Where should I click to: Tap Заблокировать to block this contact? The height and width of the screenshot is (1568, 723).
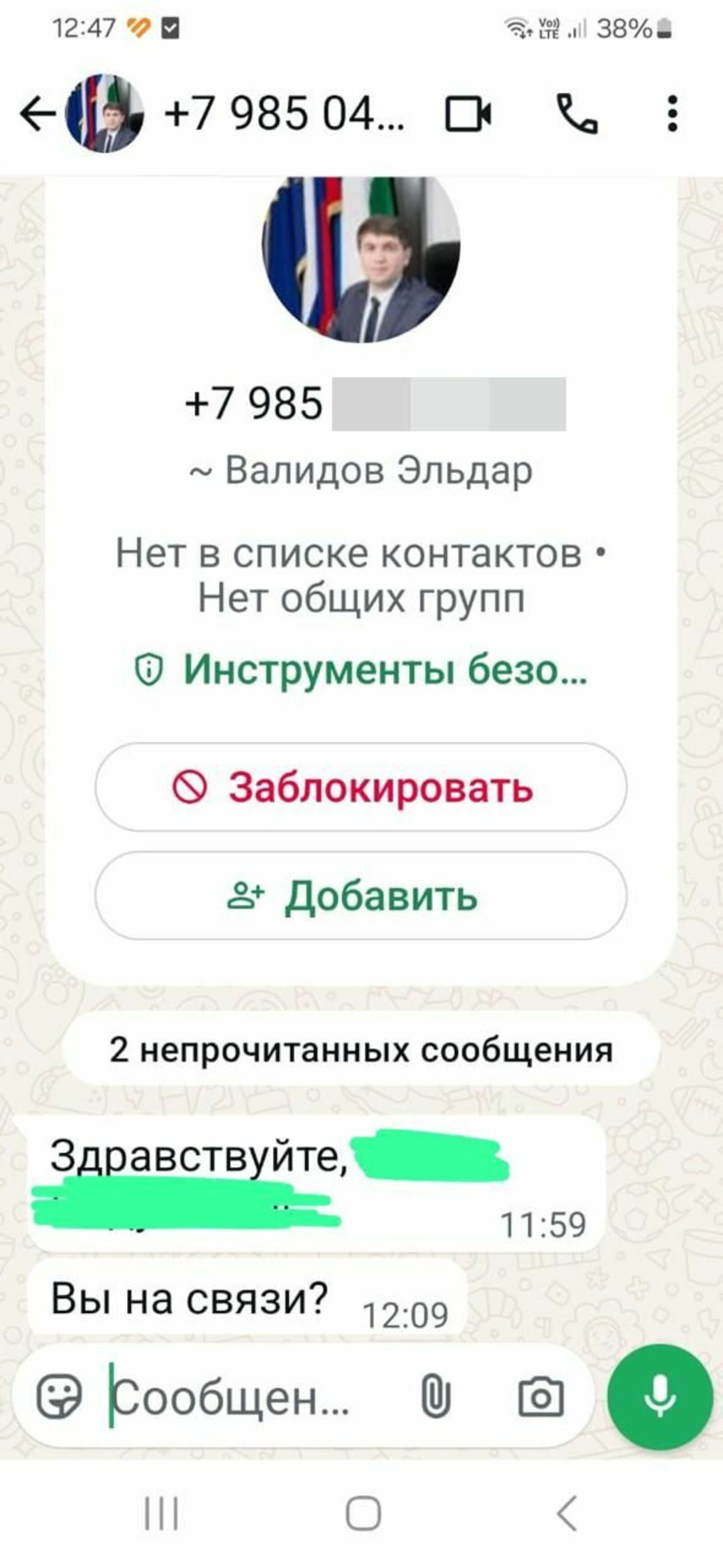pyautogui.click(x=361, y=787)
